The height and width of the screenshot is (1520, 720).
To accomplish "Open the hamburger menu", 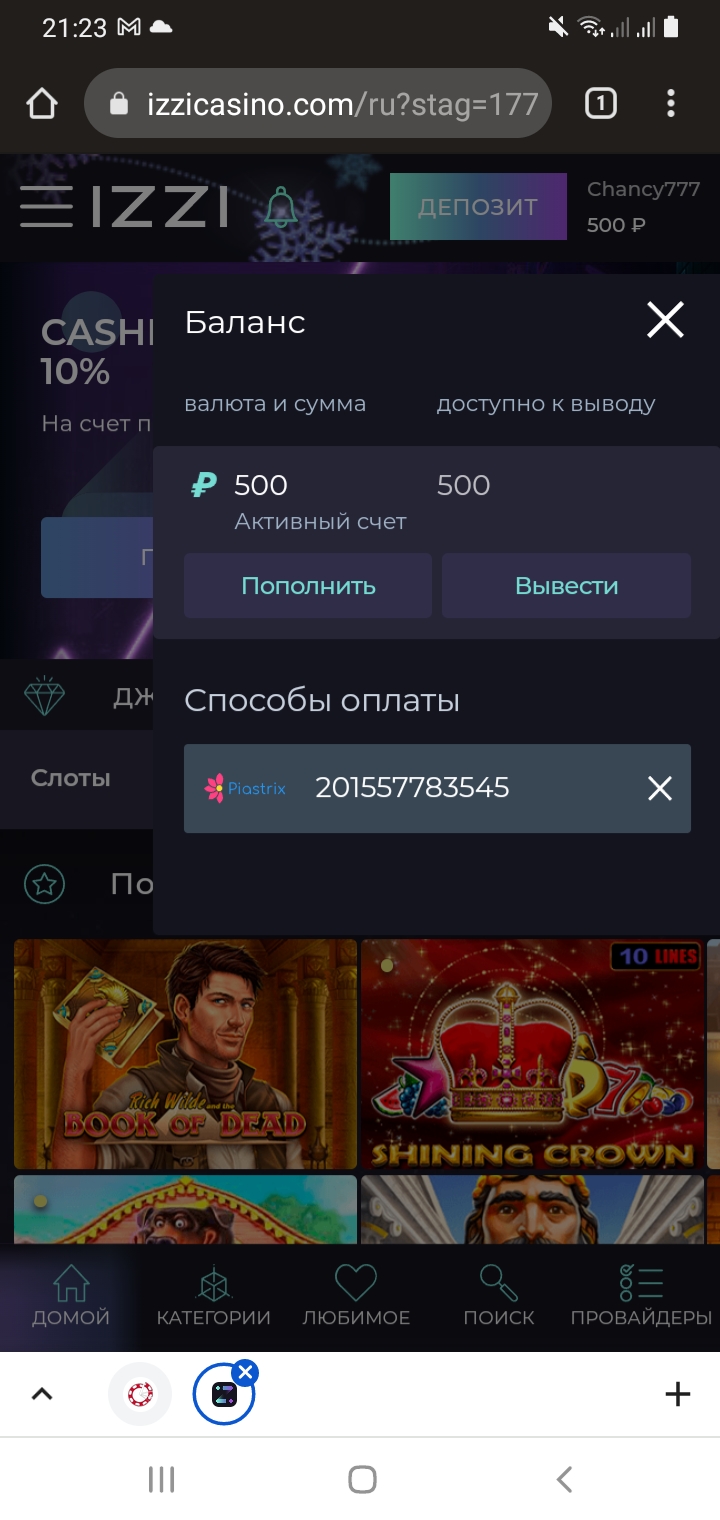I will 46,207.
